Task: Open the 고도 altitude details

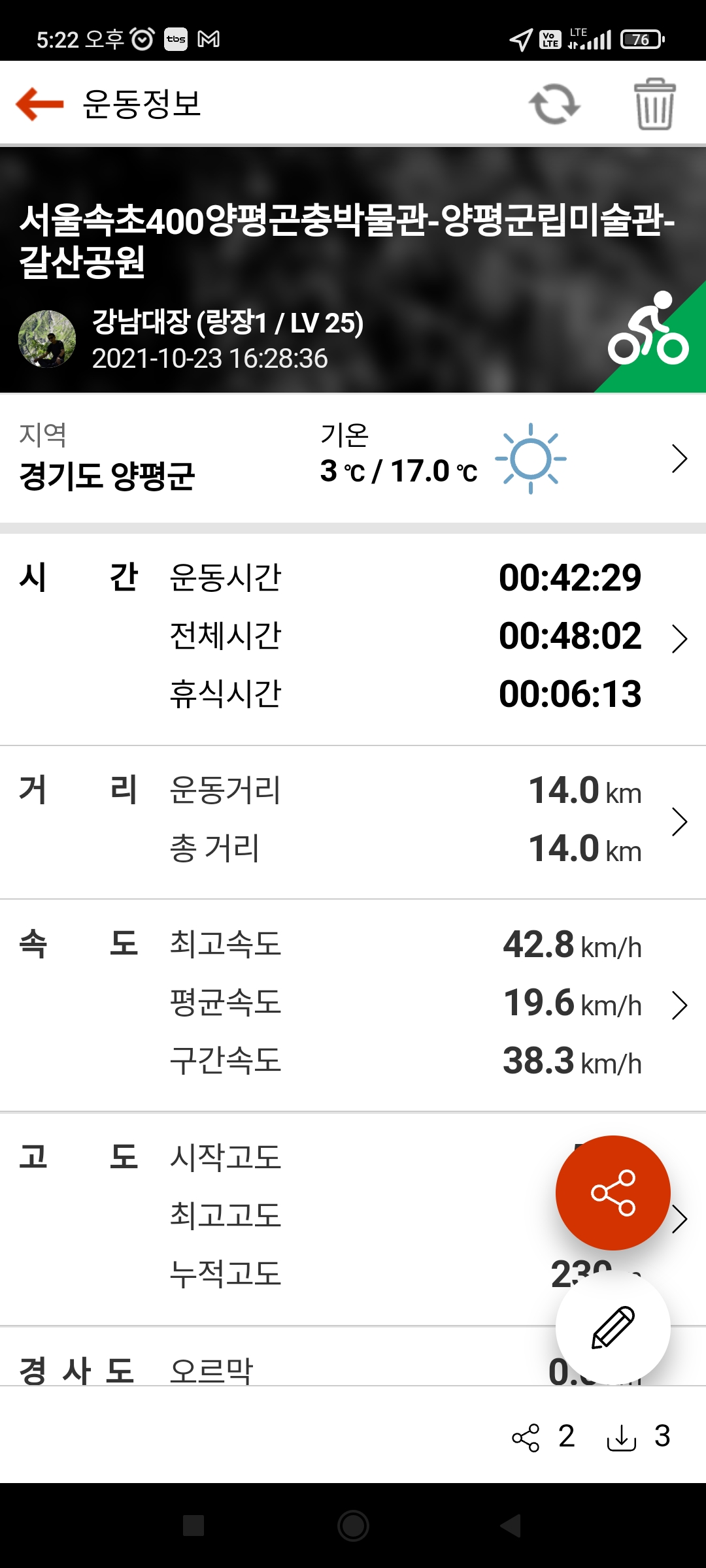Action: pyautogui.click(x=681, y=1219)
